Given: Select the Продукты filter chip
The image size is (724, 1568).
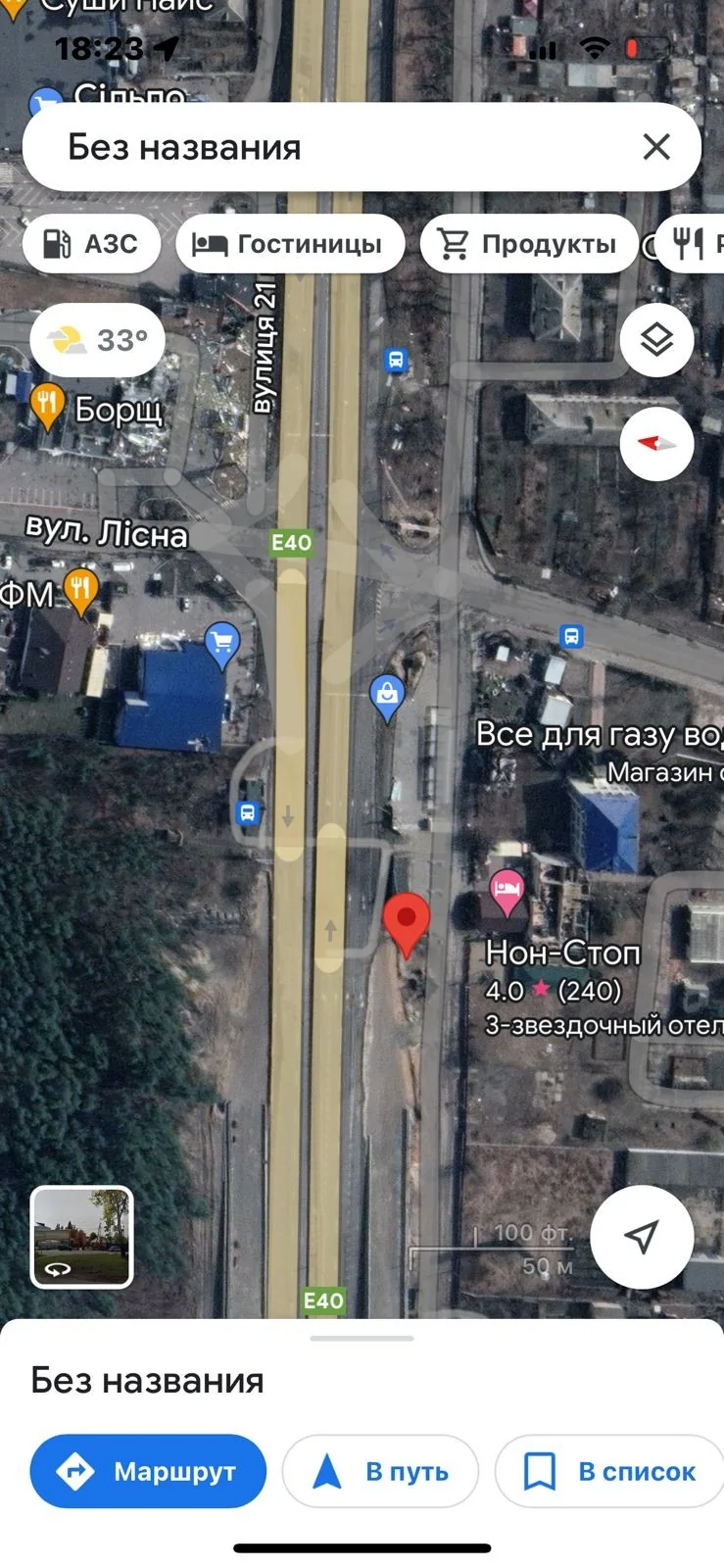Looking at the screenshot, I should pos(528,244).
